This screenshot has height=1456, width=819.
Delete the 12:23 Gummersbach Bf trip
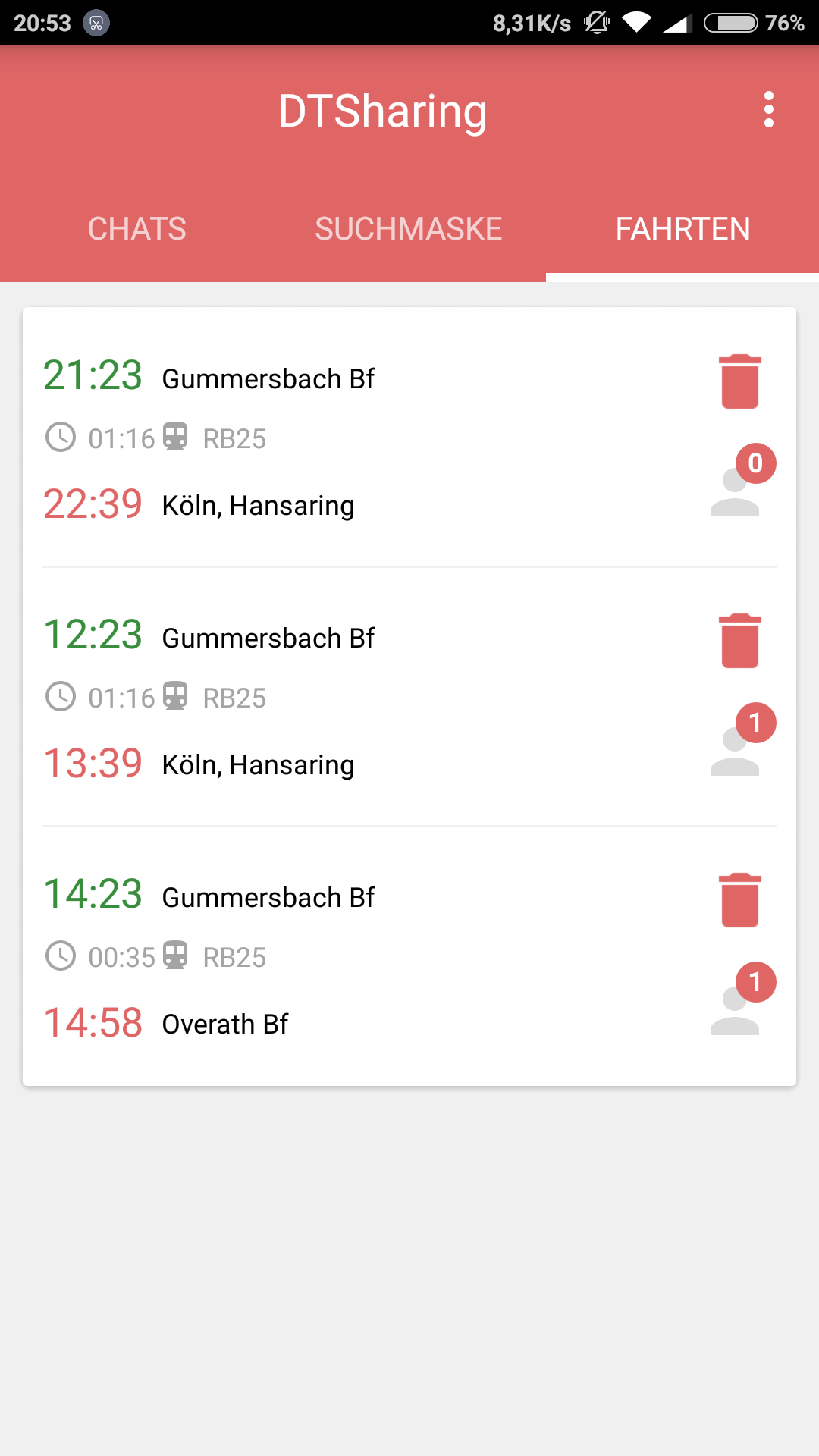pos(740,641)
